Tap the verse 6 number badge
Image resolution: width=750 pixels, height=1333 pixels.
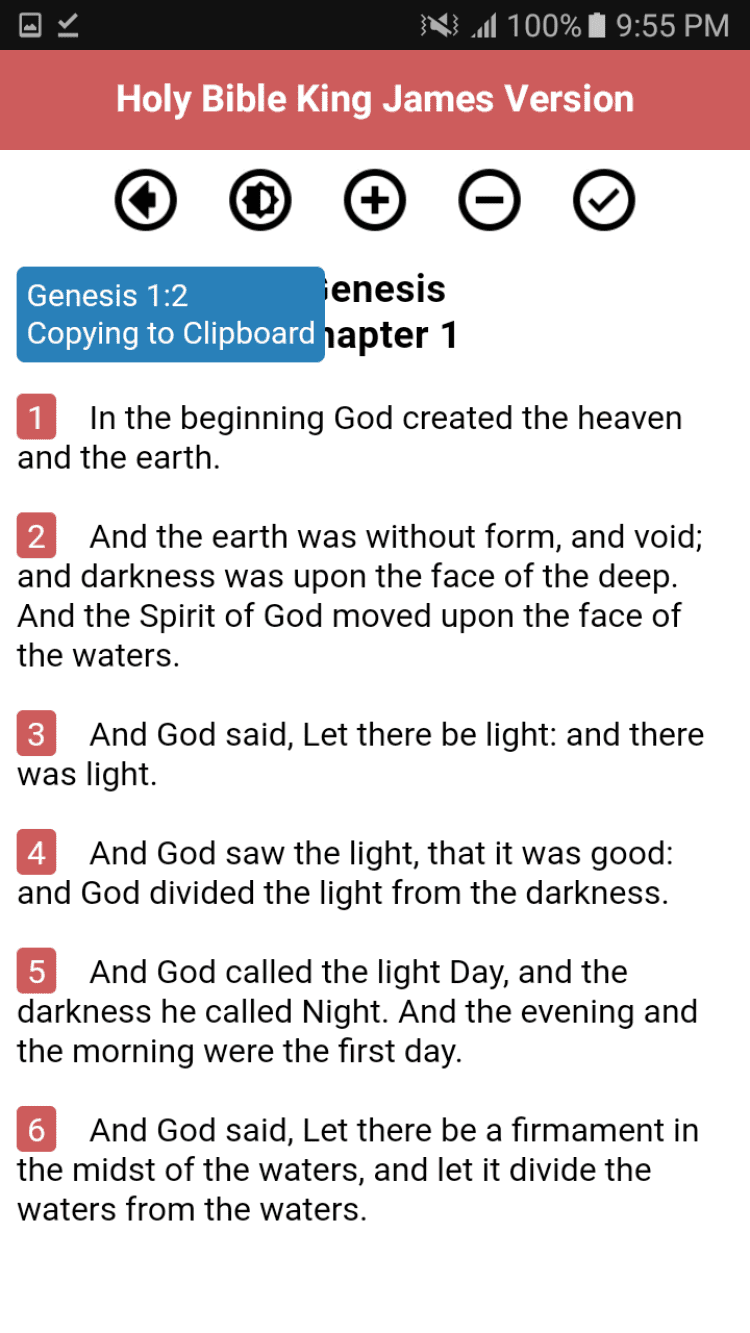pyautogui.click(x=36, y=1130)
